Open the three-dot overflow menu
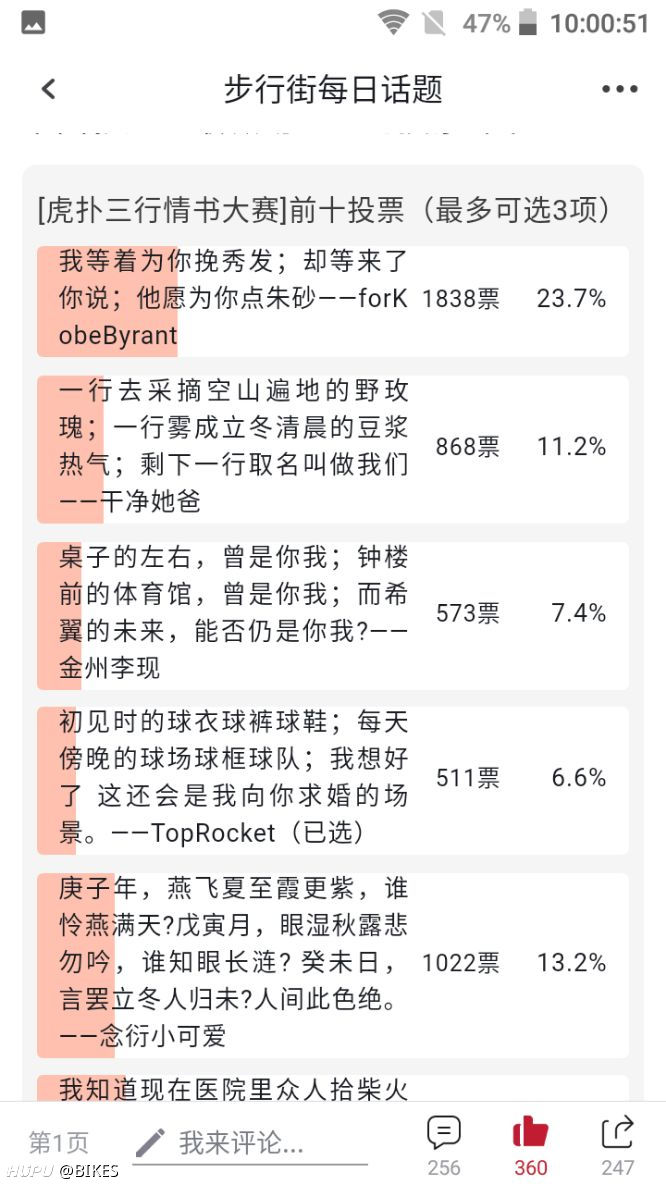The height and width of the screenshot is (1184, 666). point(619,89)
